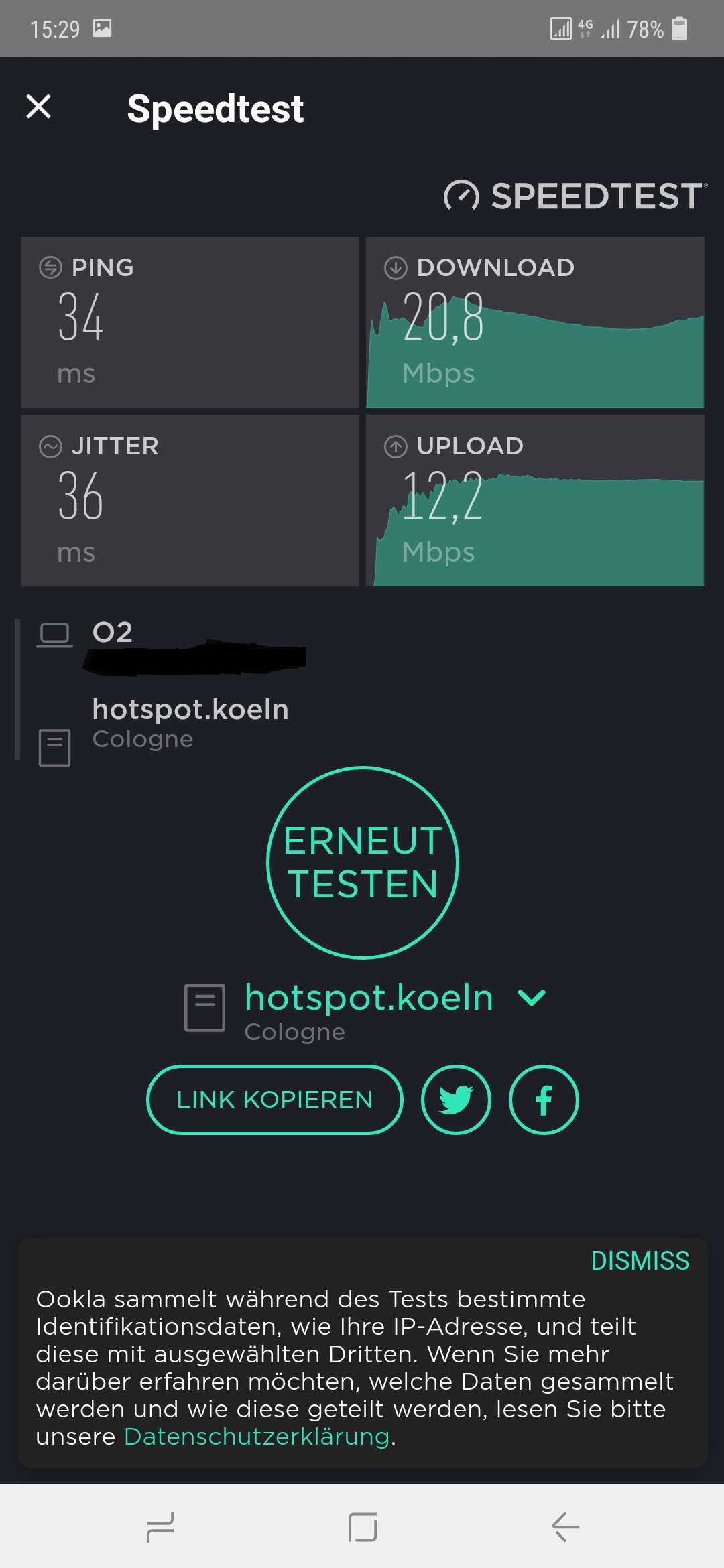Close the Speedtest screen with the X
724x1568 pixels.
click(x=38, y=107)
